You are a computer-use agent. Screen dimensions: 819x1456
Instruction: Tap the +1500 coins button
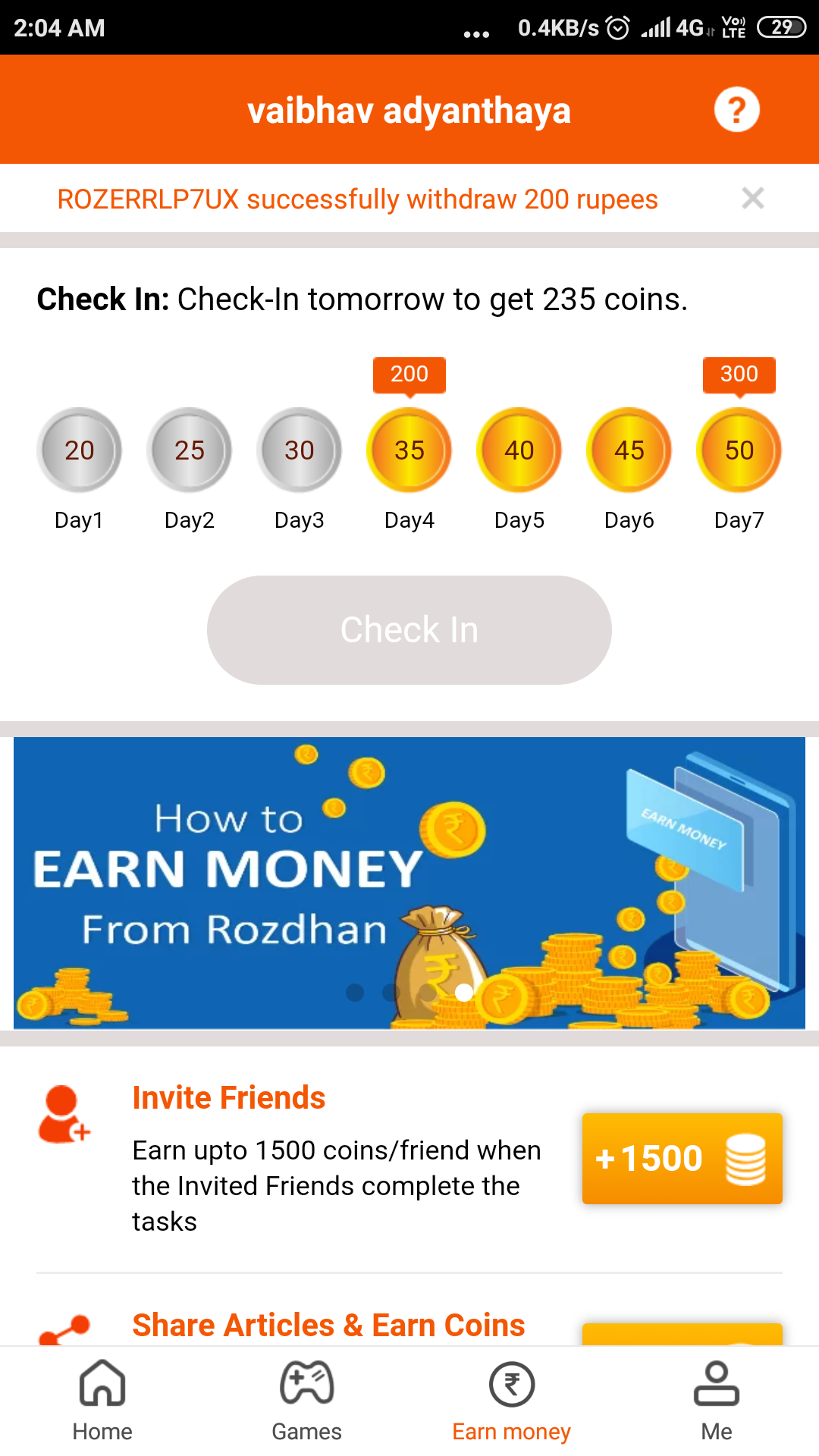coord(682,1159)
